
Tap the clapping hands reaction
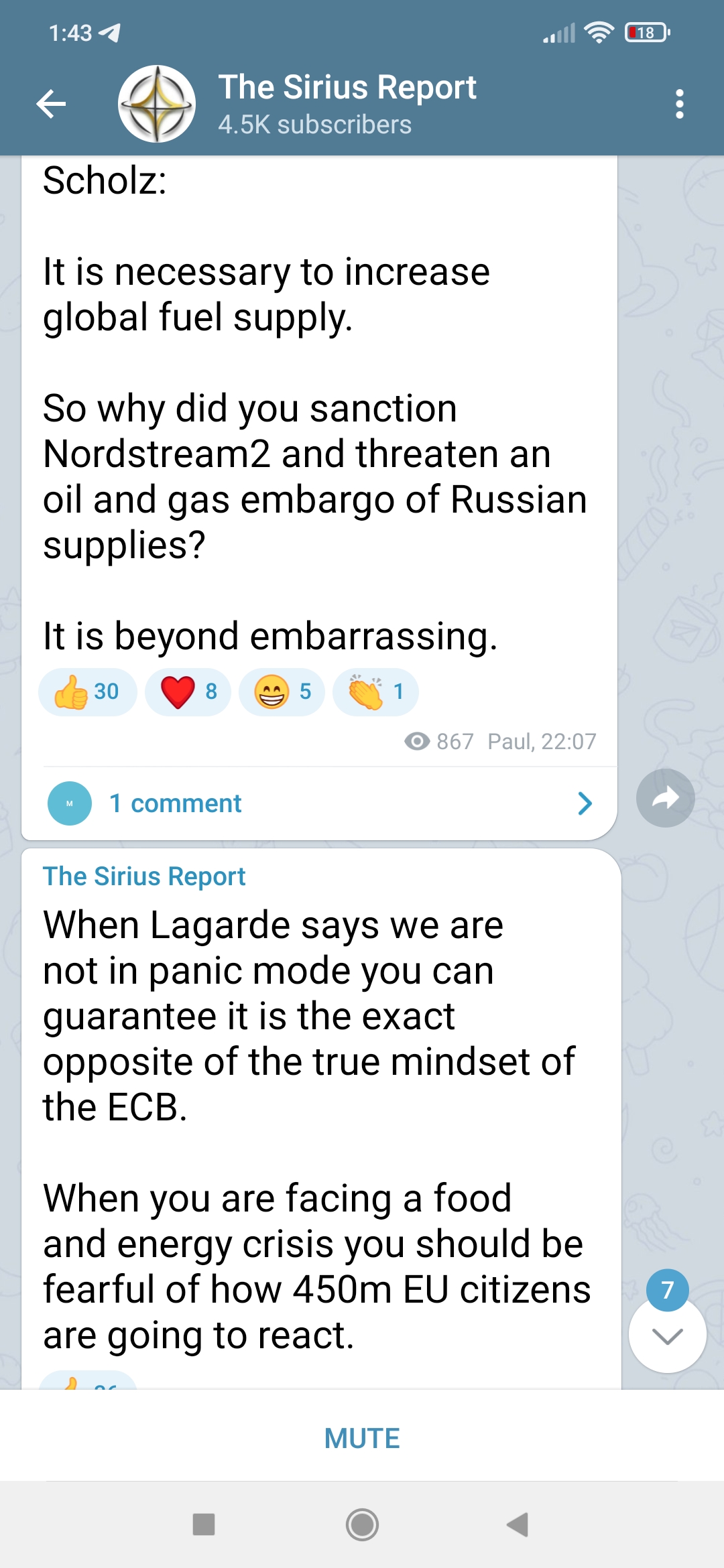pyautogui.click(x=376, y=692)
